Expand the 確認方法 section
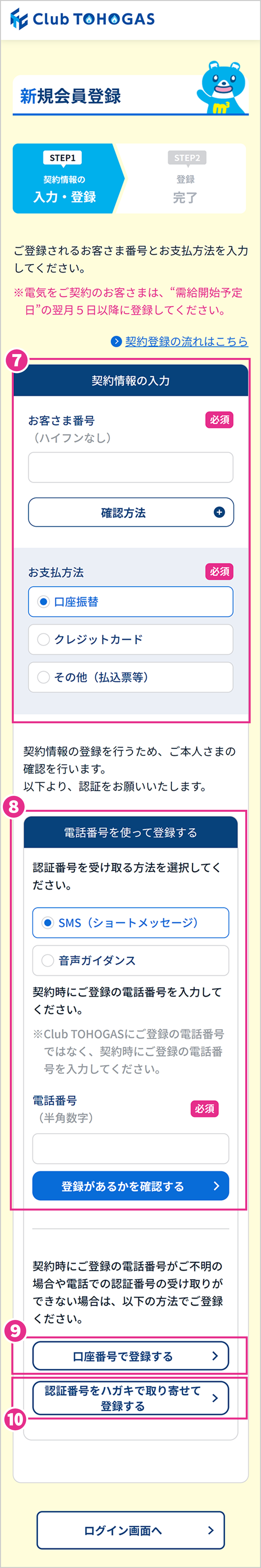 tap(130, 513)
